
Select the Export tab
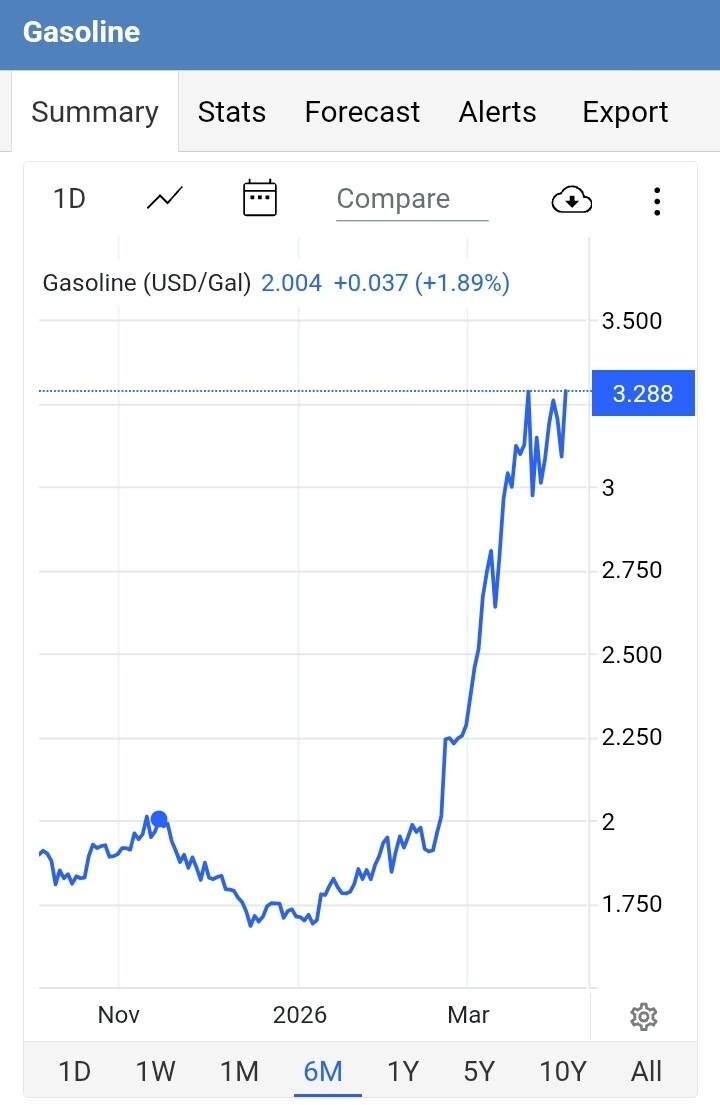click(625, 112)
